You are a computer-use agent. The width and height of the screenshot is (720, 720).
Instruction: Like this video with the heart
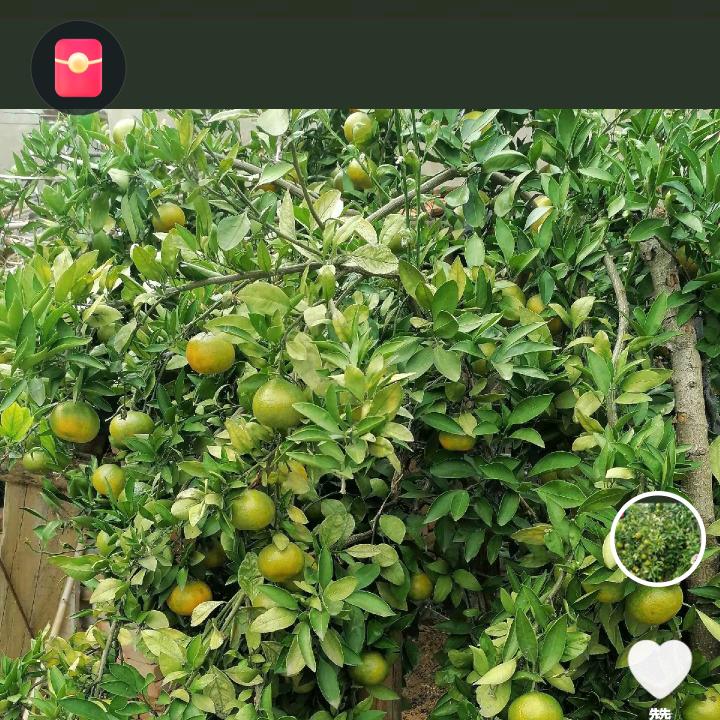659,668
